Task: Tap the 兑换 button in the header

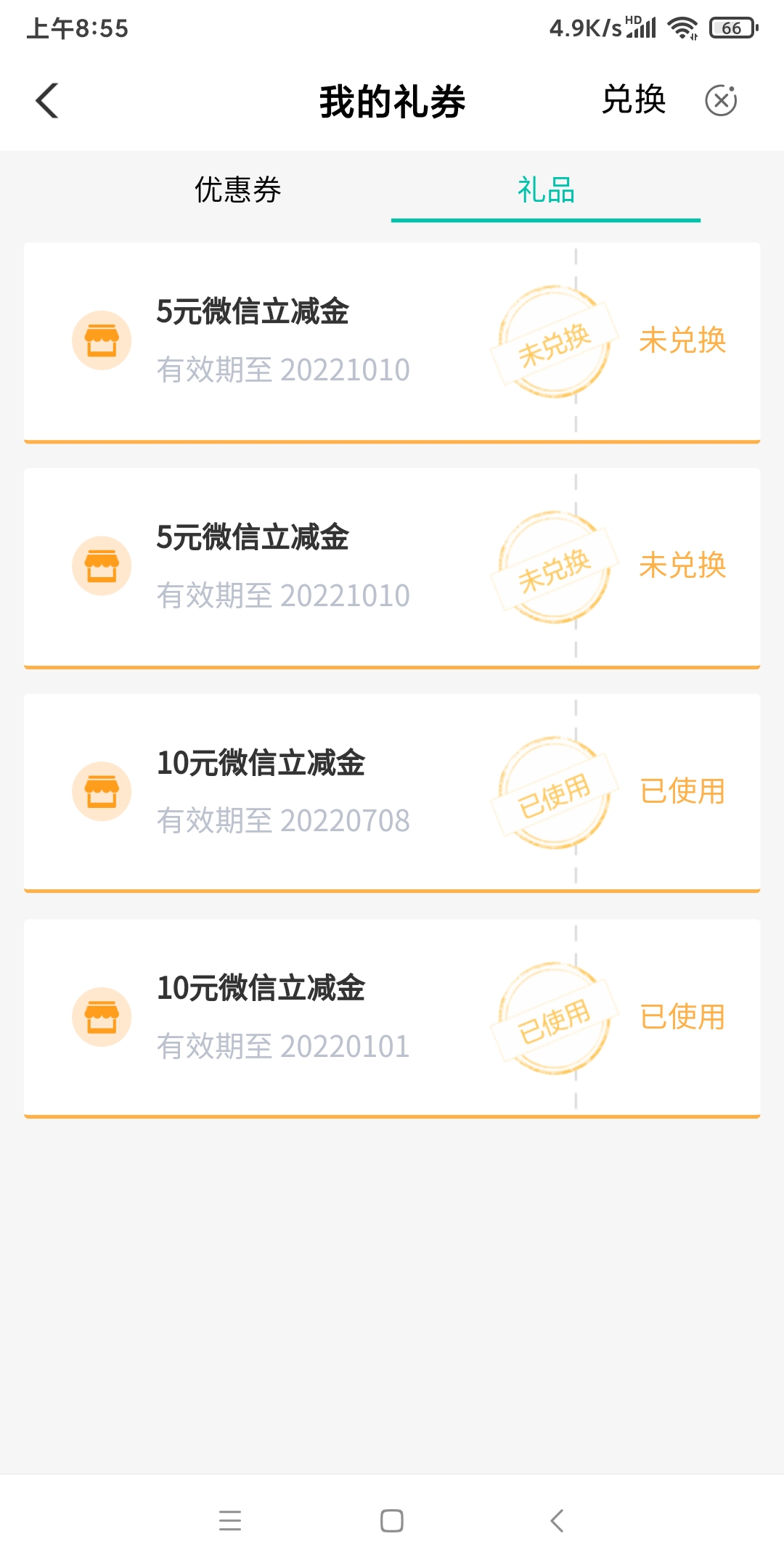Action: click(x=634, y=99)
